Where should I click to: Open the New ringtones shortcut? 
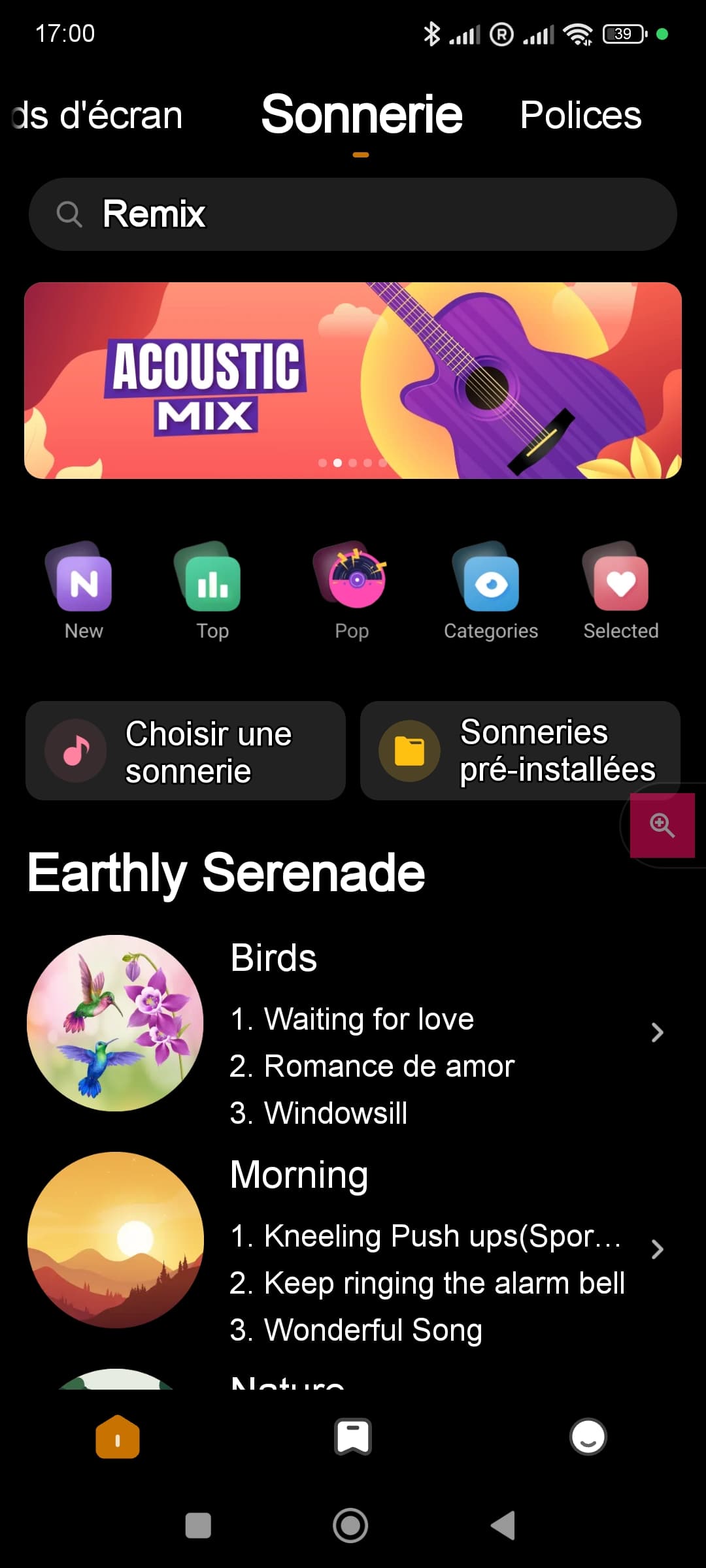click(x=84, y=591)
